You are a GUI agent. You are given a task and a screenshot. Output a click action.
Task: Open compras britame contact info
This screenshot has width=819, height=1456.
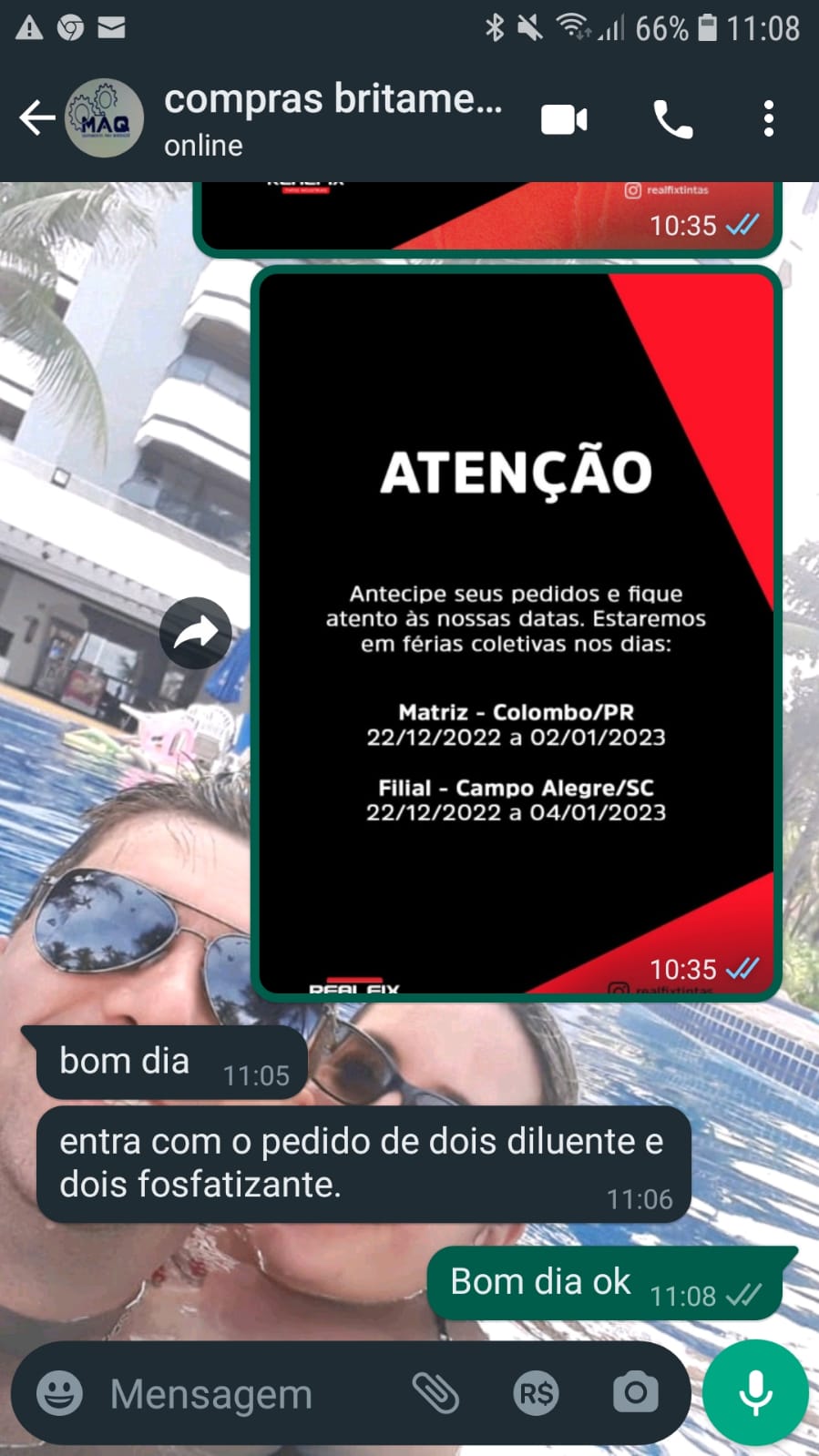333,118
